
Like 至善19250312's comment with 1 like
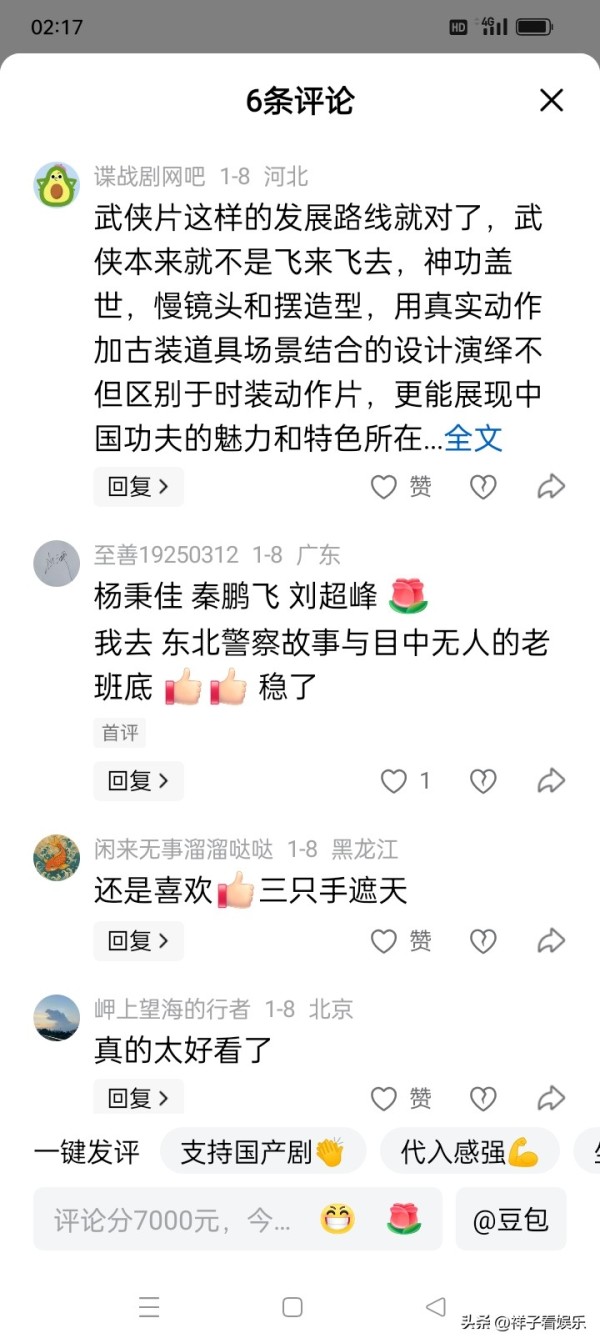[x=395, y=781]
